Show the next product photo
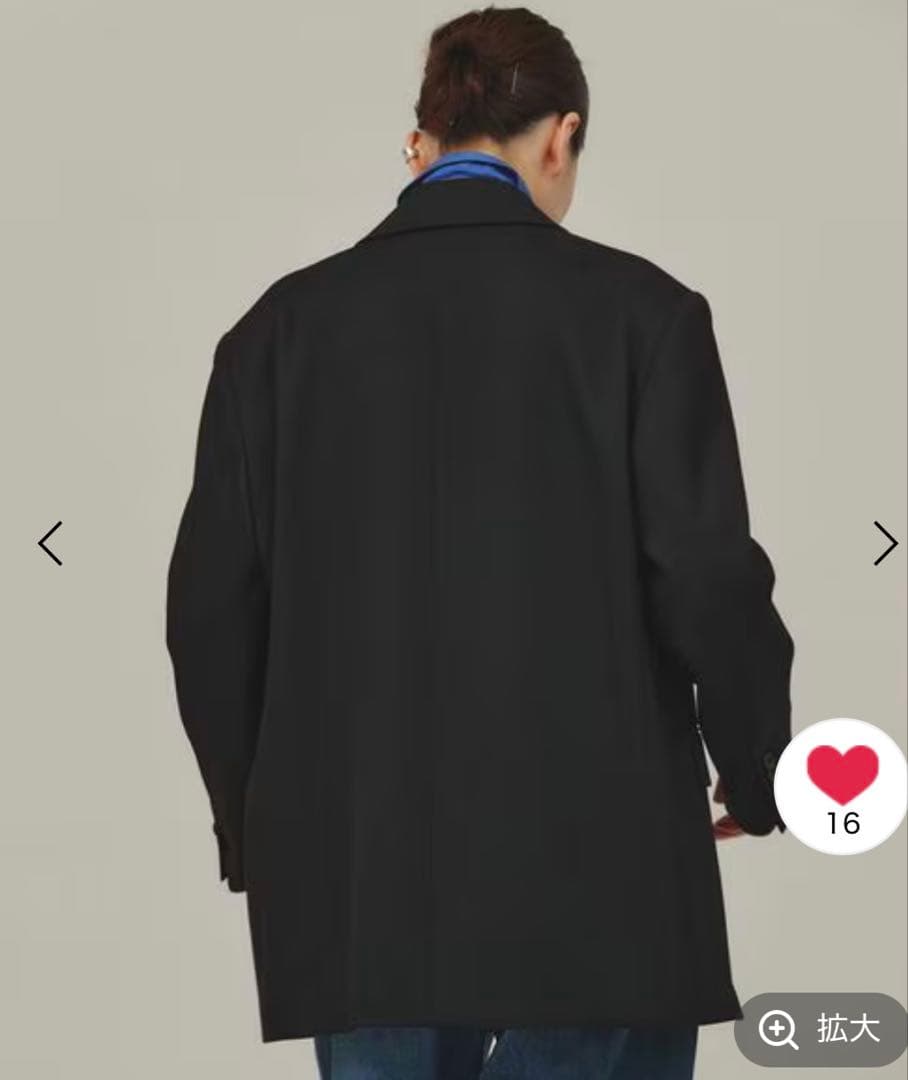Image resolution: width=908 pixels, height=1080 pixels. [x=884, y=543]
